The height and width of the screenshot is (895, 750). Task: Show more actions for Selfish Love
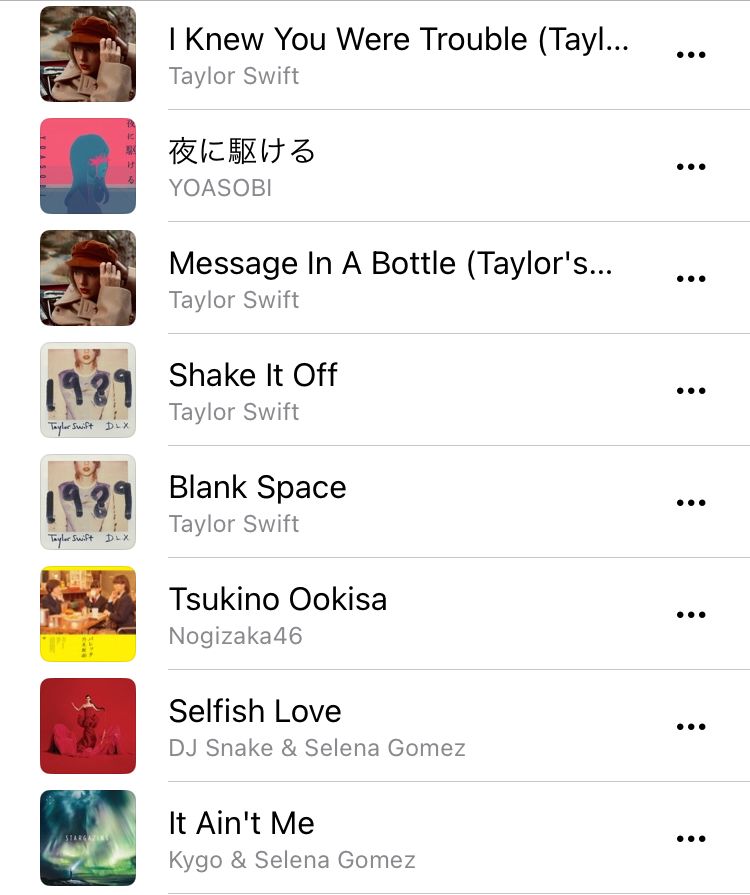tap(691, 727)
